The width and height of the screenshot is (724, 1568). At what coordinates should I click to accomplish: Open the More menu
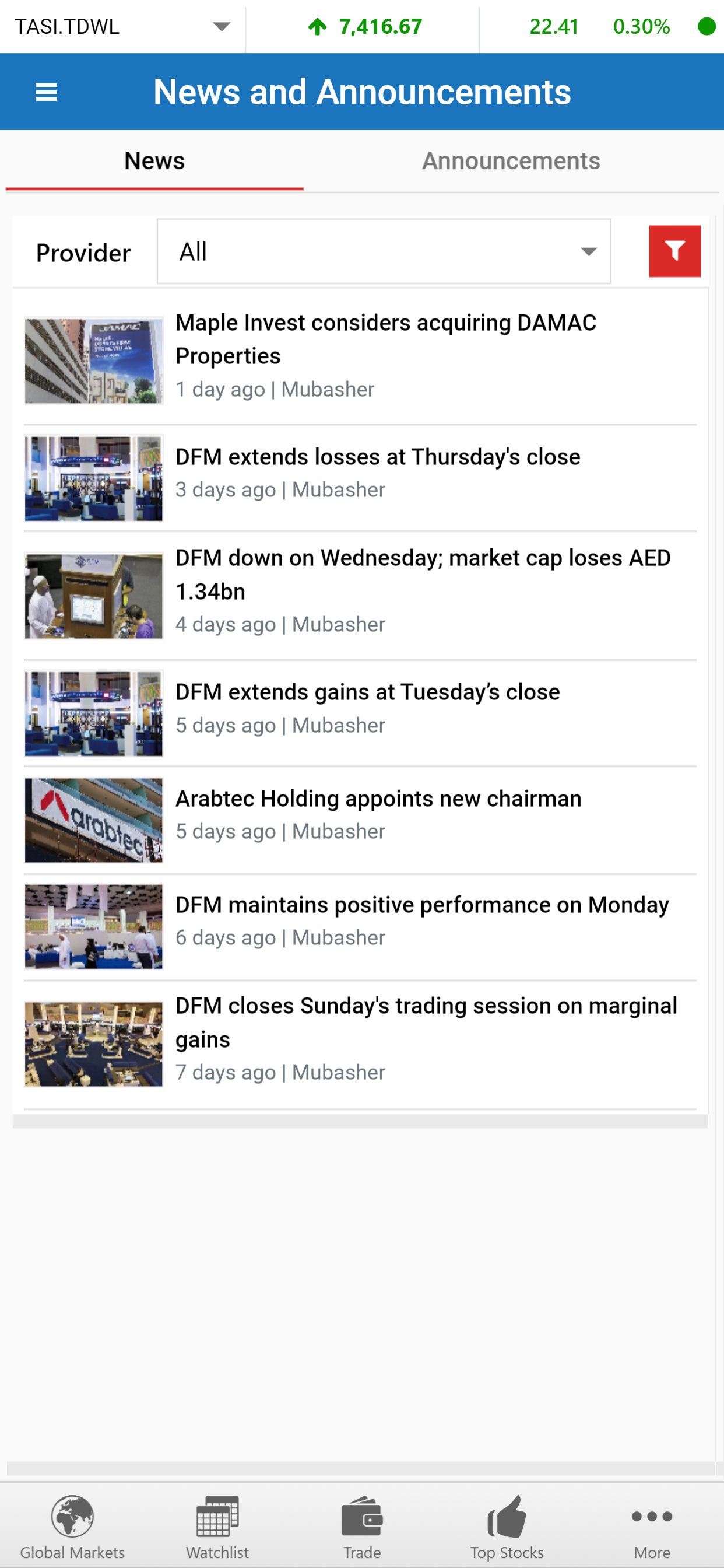pyautogui.click(x=652, y=1527)
